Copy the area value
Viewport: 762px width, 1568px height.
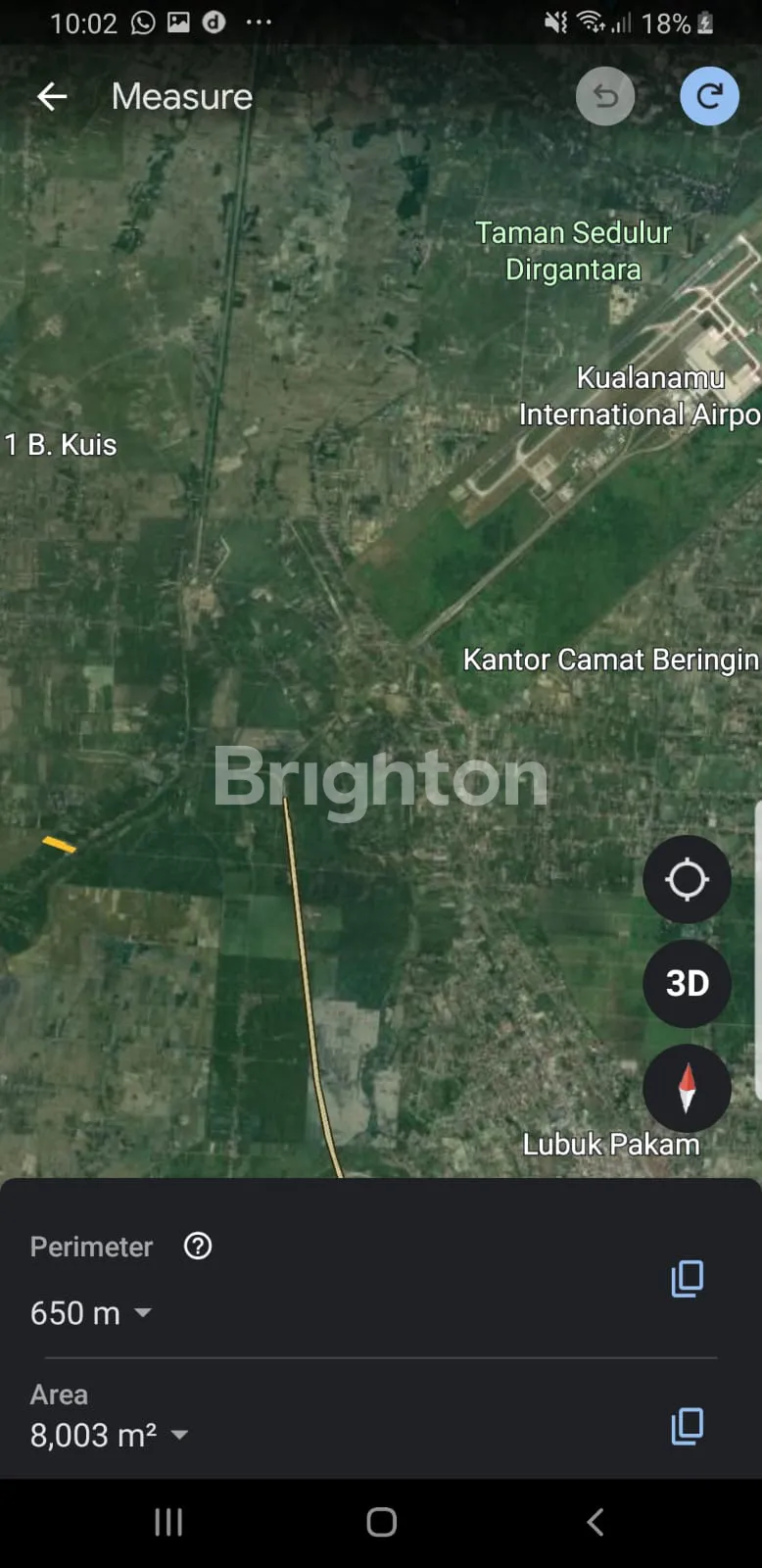687,1426
